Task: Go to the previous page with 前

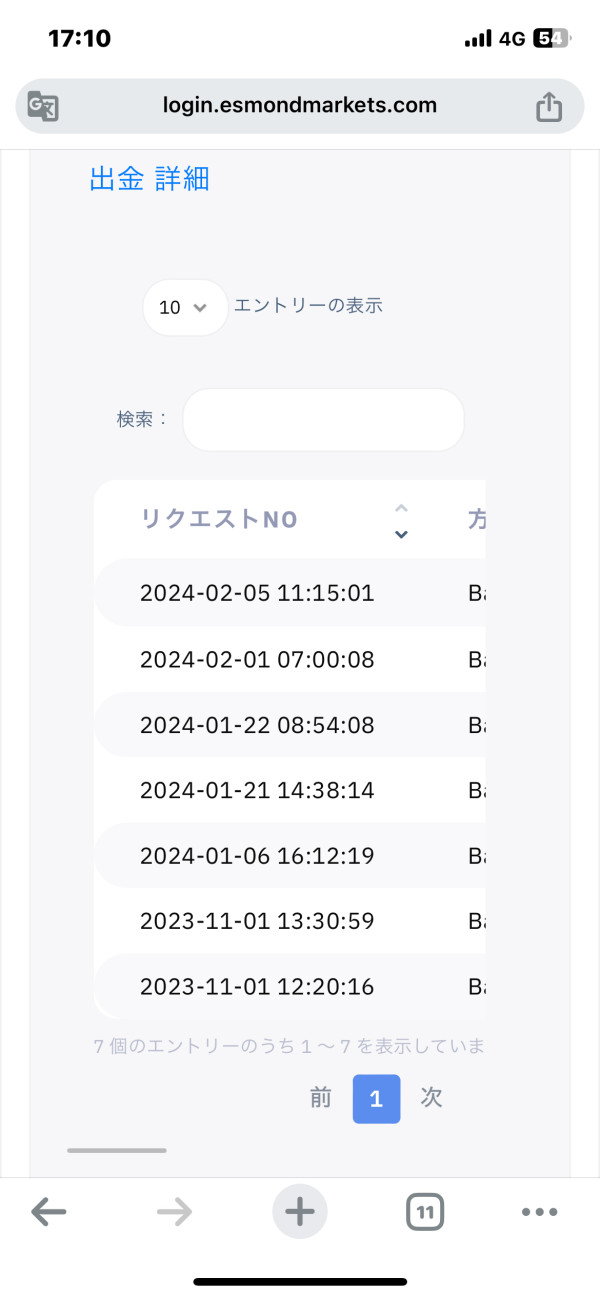Action: (x=320, y=1098)
